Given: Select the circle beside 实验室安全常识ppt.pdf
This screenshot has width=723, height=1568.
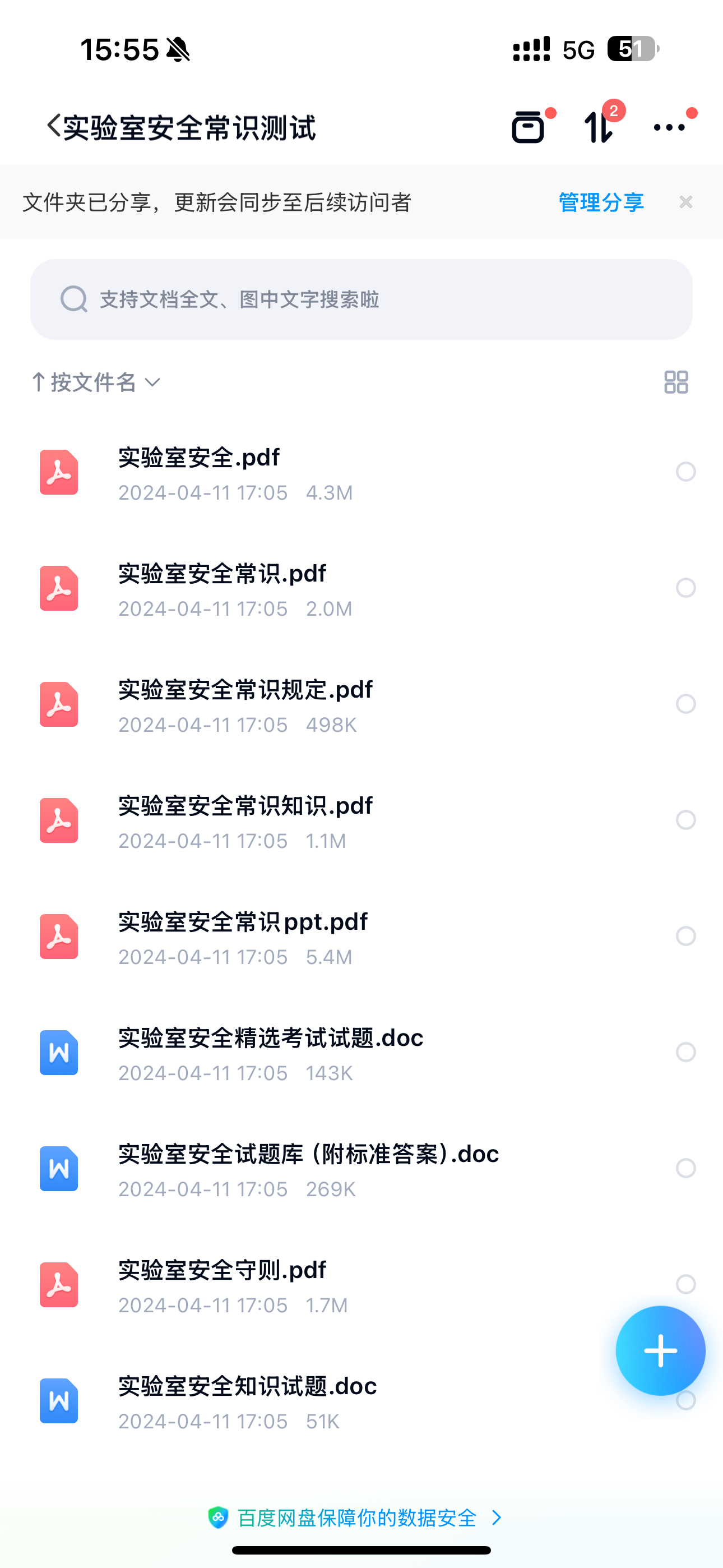Looking at the screenshot, I should [x=685, y=937].
